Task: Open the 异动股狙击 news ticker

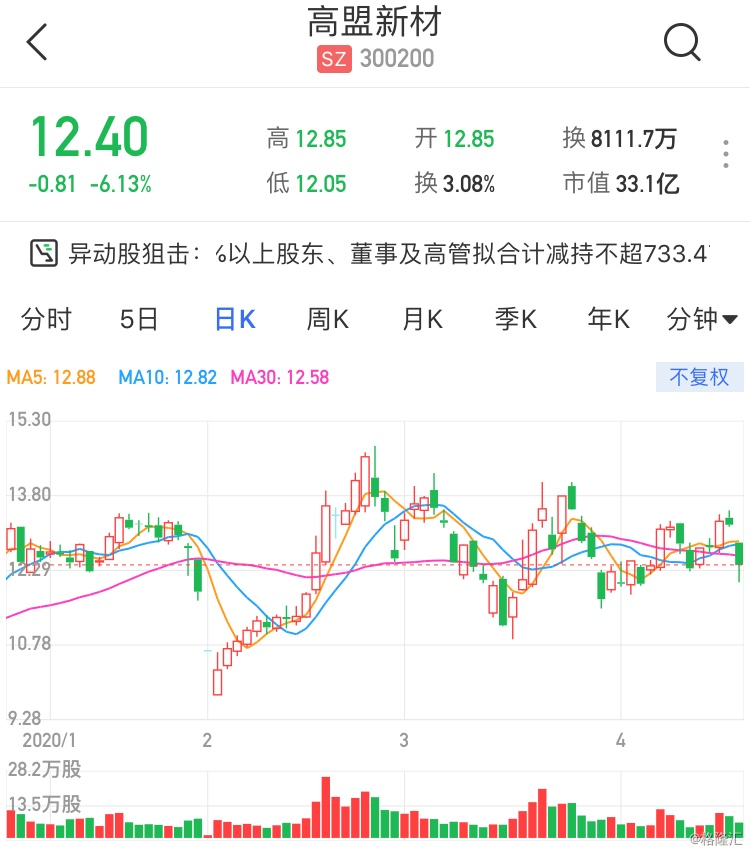Action: pos(375,254)
